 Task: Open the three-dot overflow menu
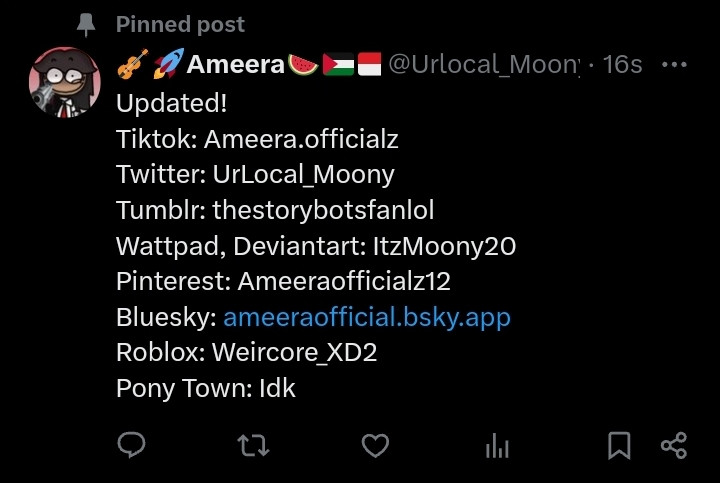tap(675, 65)
